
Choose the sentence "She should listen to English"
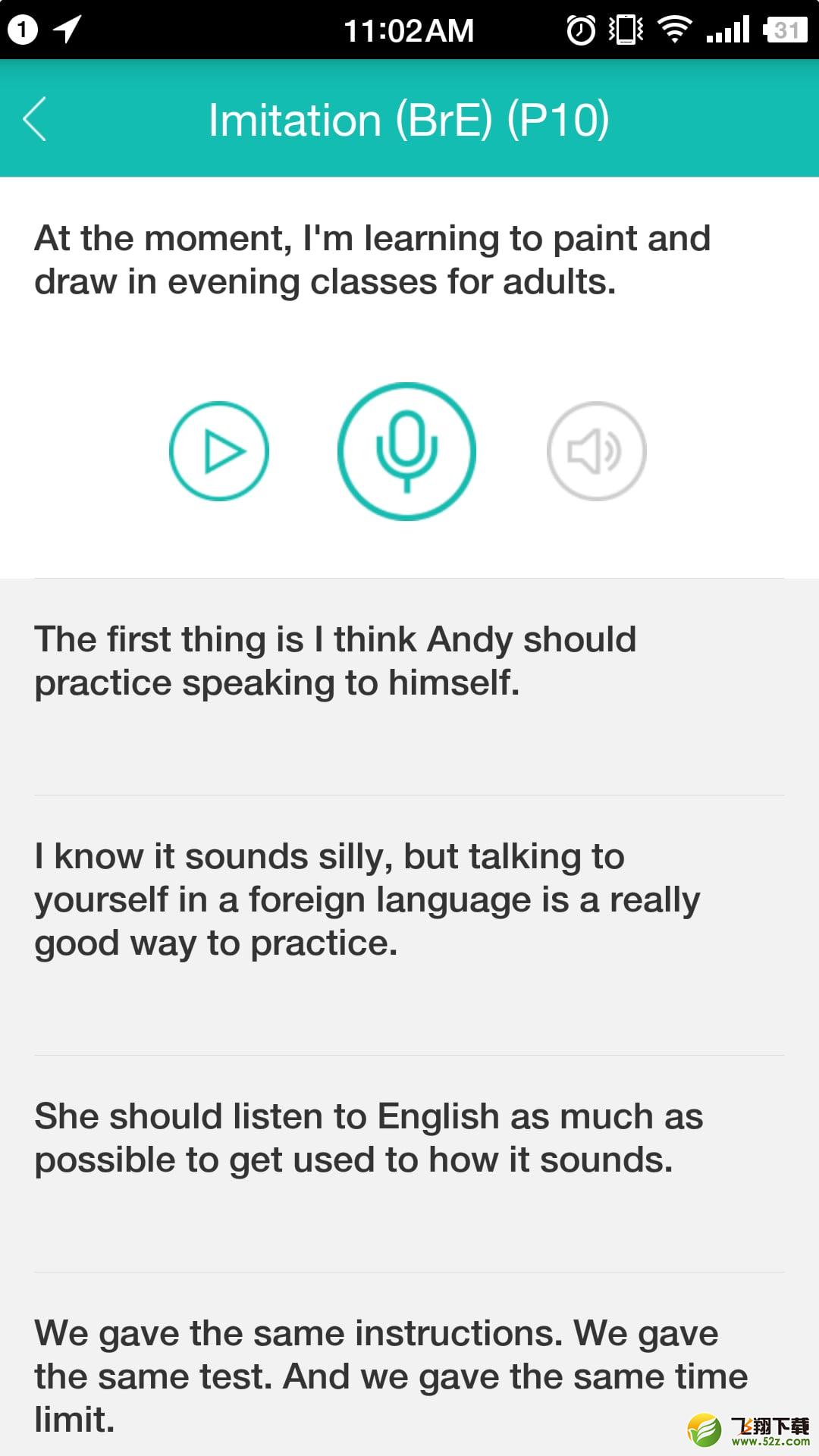pos(409,1164)
